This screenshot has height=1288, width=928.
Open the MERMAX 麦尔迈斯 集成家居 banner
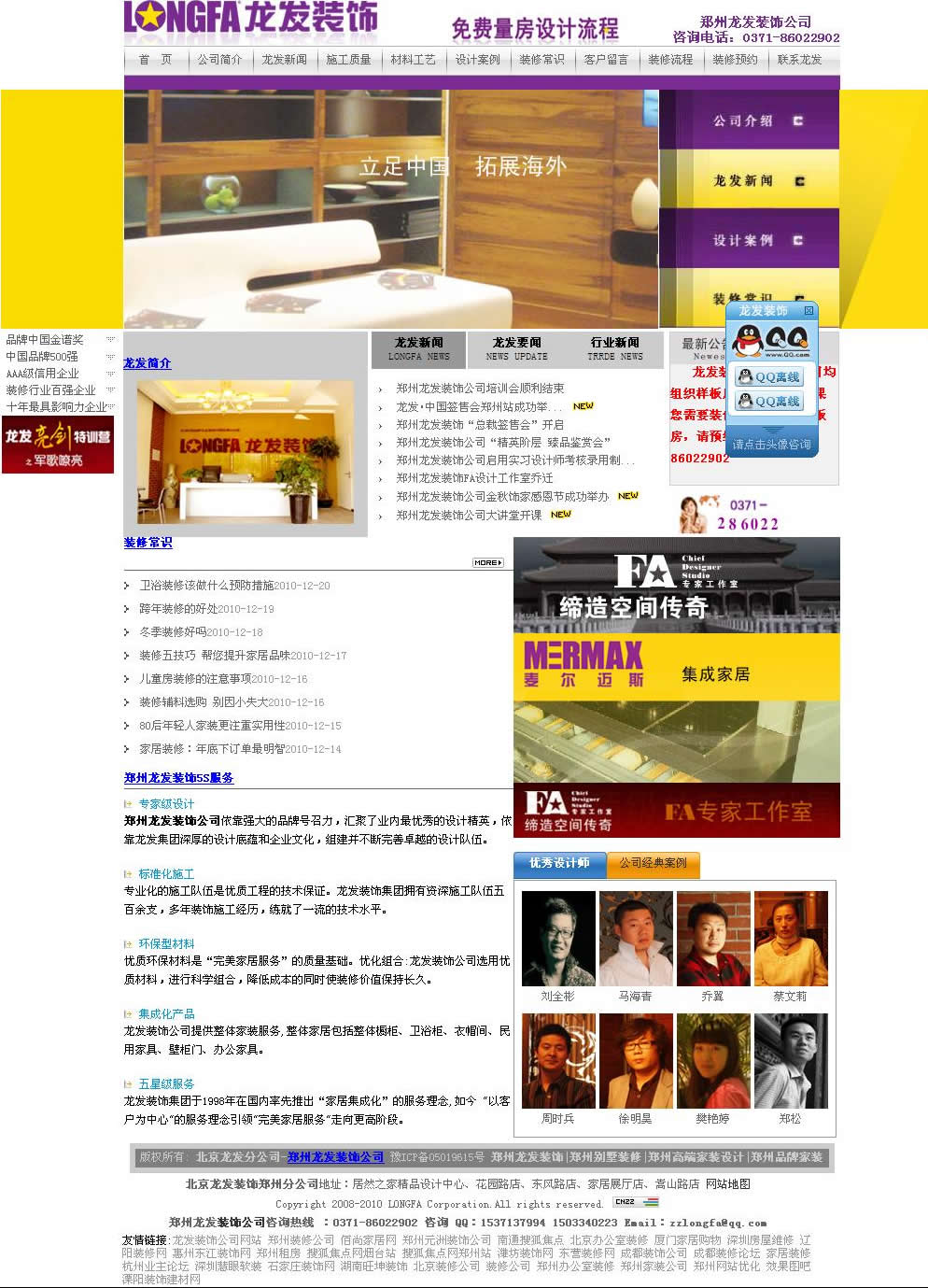pos(676,666)
